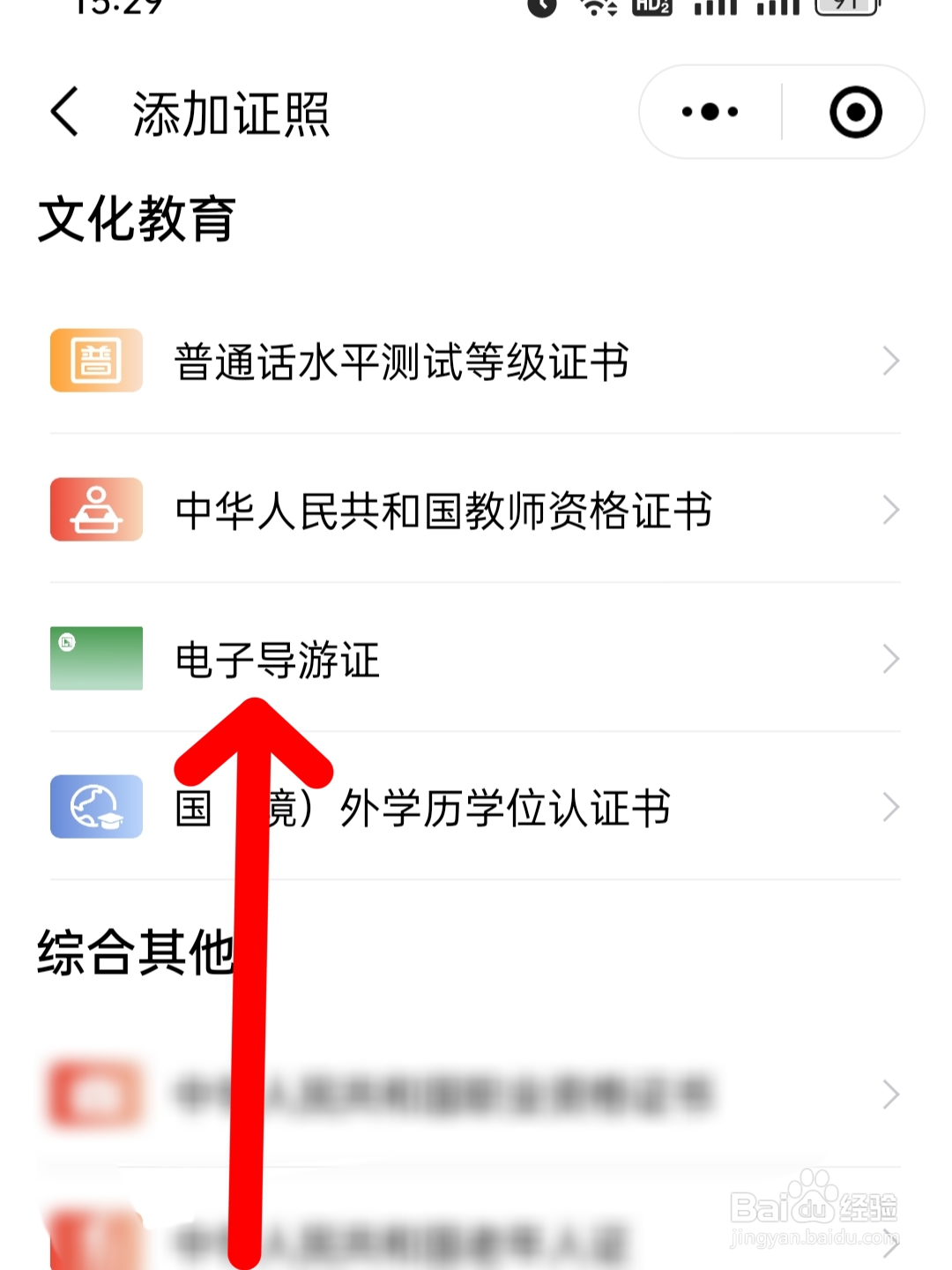952x1270 pixels.
Task: Expand the 普通话水平测试等级证书 row chevron
Action: pyautogui.click(x=890, y=361)
